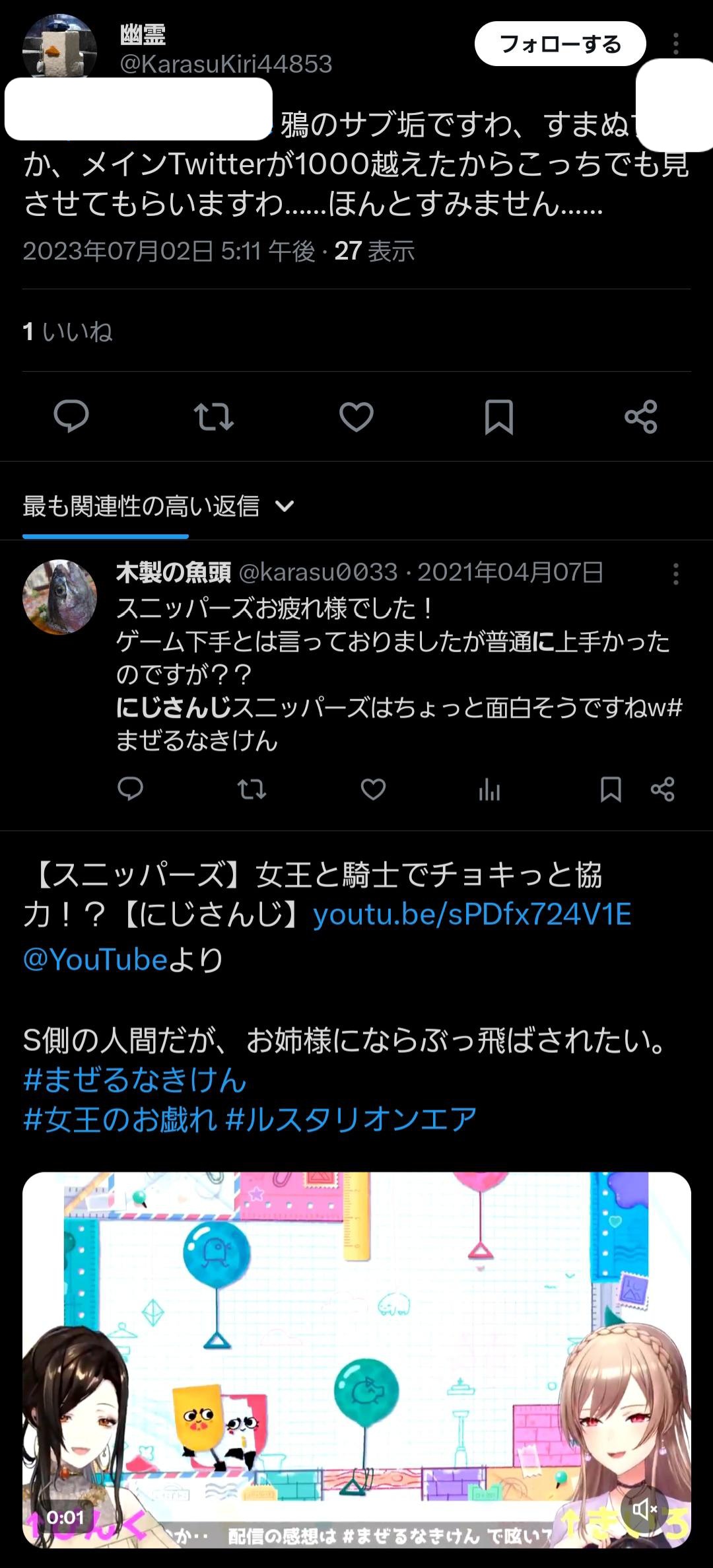Open 幽霊's profile picture

pos(59,50)
